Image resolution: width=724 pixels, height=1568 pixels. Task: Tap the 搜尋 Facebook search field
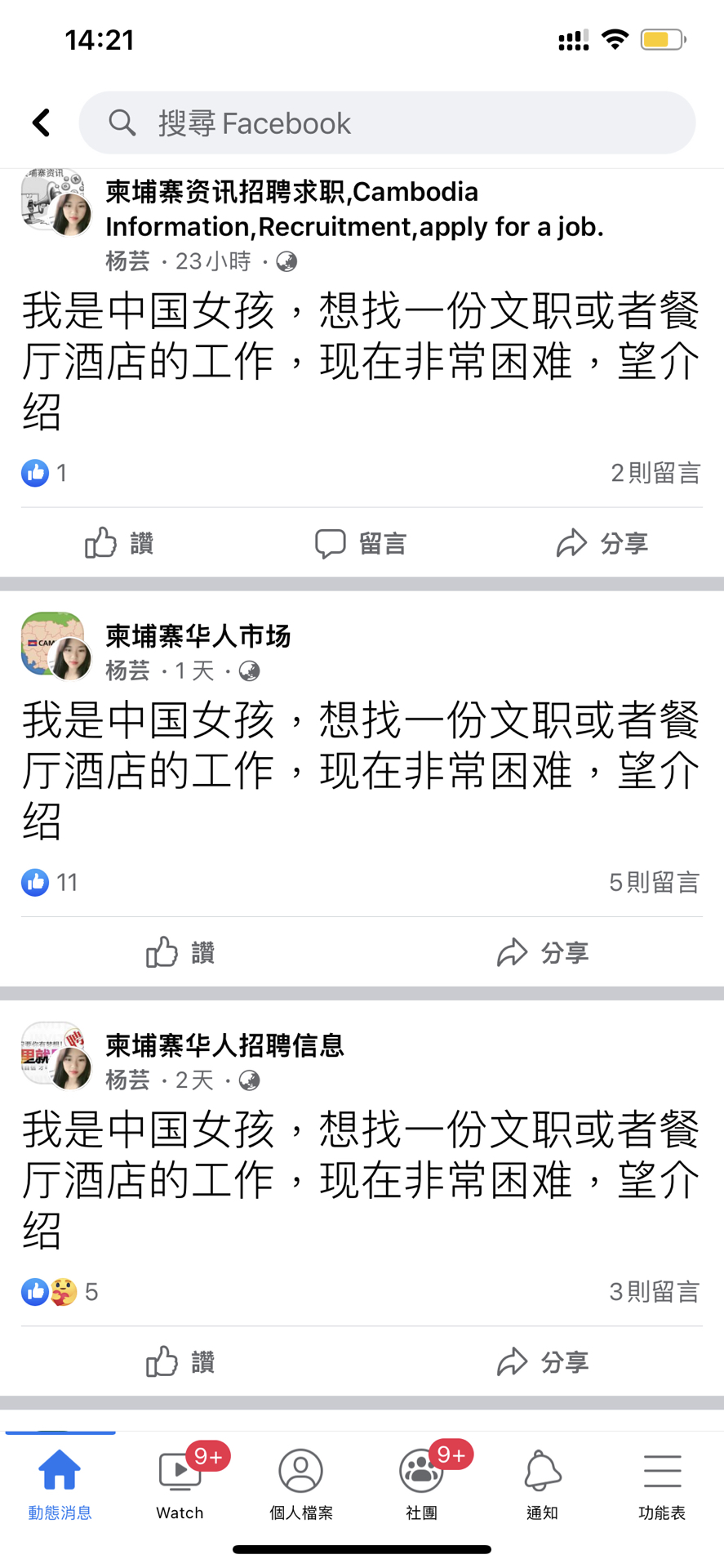[x=387, y=122]
